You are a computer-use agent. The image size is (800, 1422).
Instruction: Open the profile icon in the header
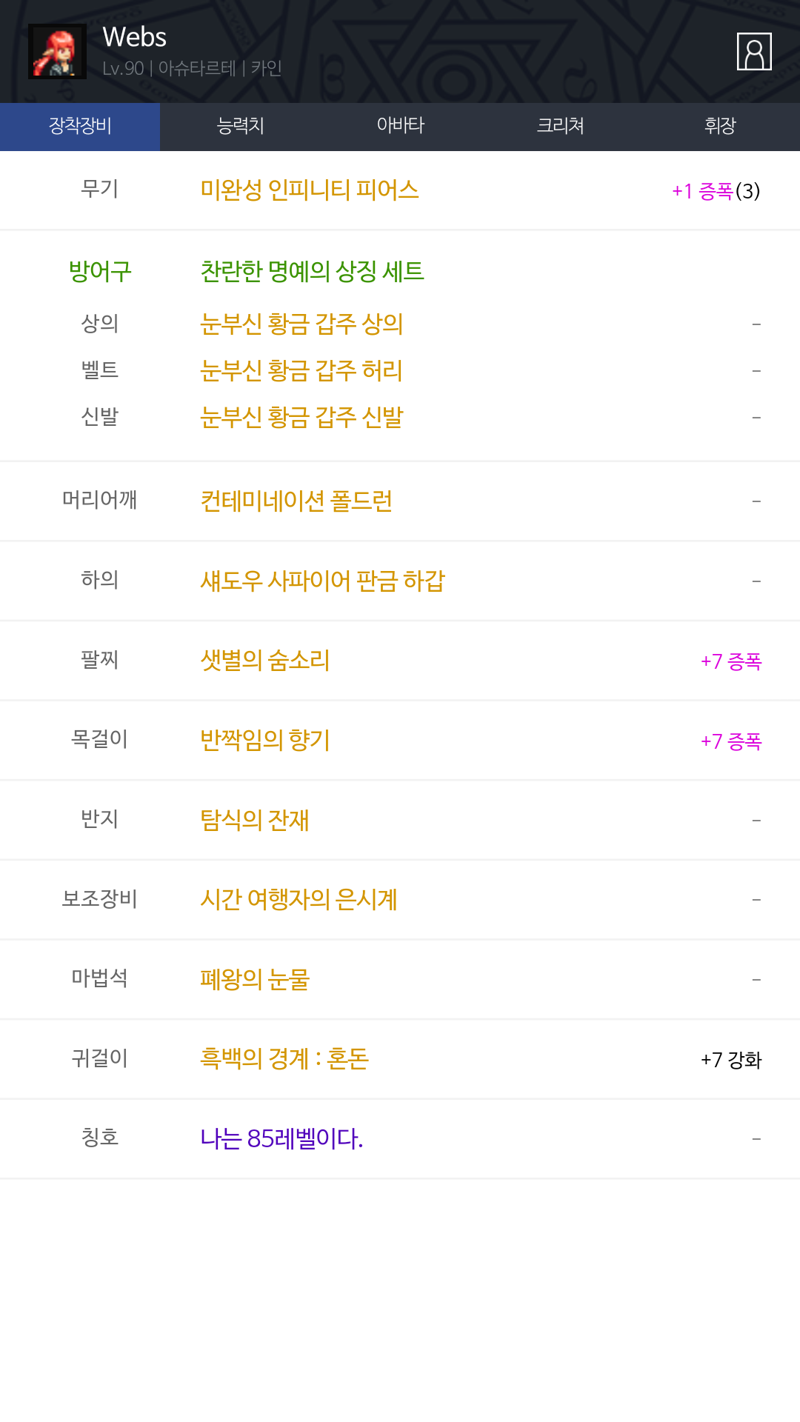[754, 51]
